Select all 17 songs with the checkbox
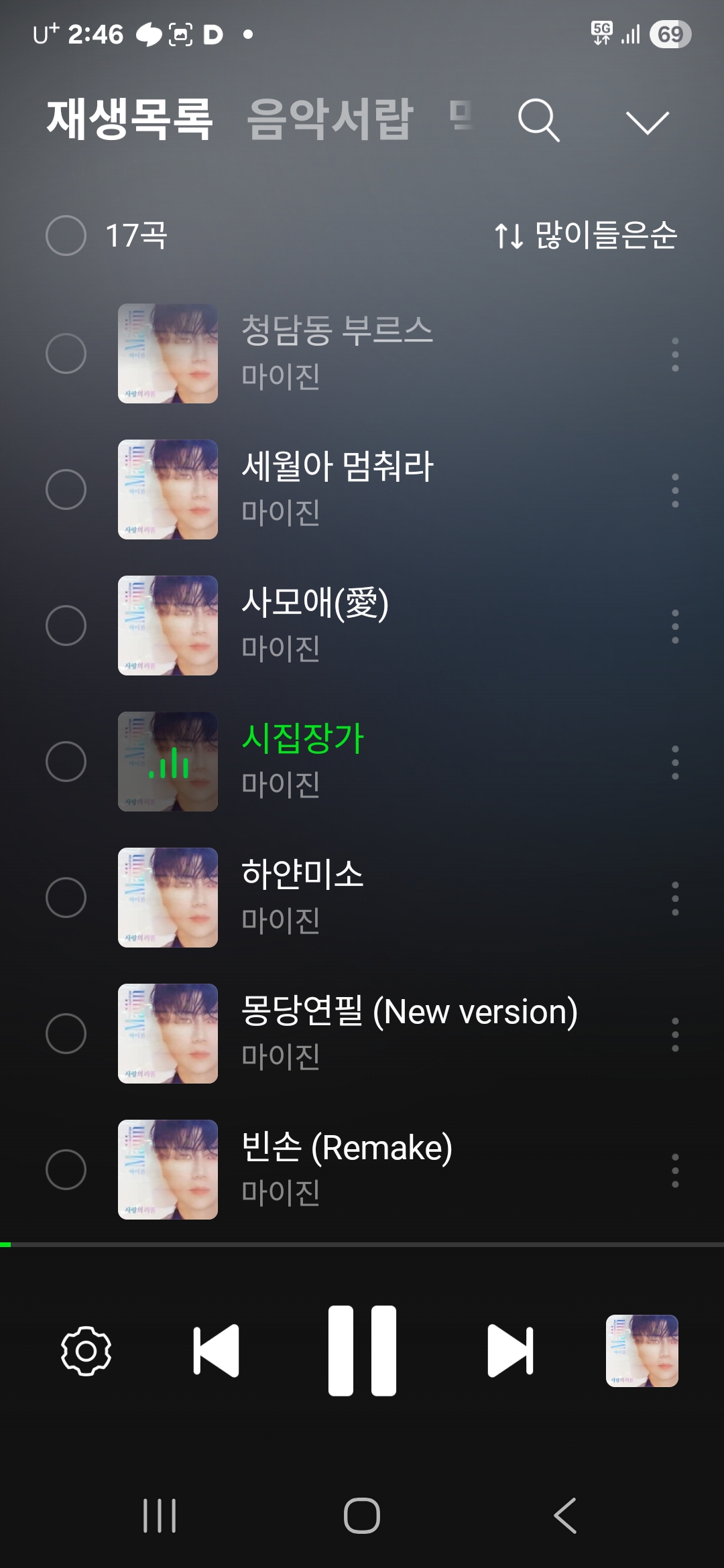This screenshot has width=724, height=1568. [x=66, y=235]
